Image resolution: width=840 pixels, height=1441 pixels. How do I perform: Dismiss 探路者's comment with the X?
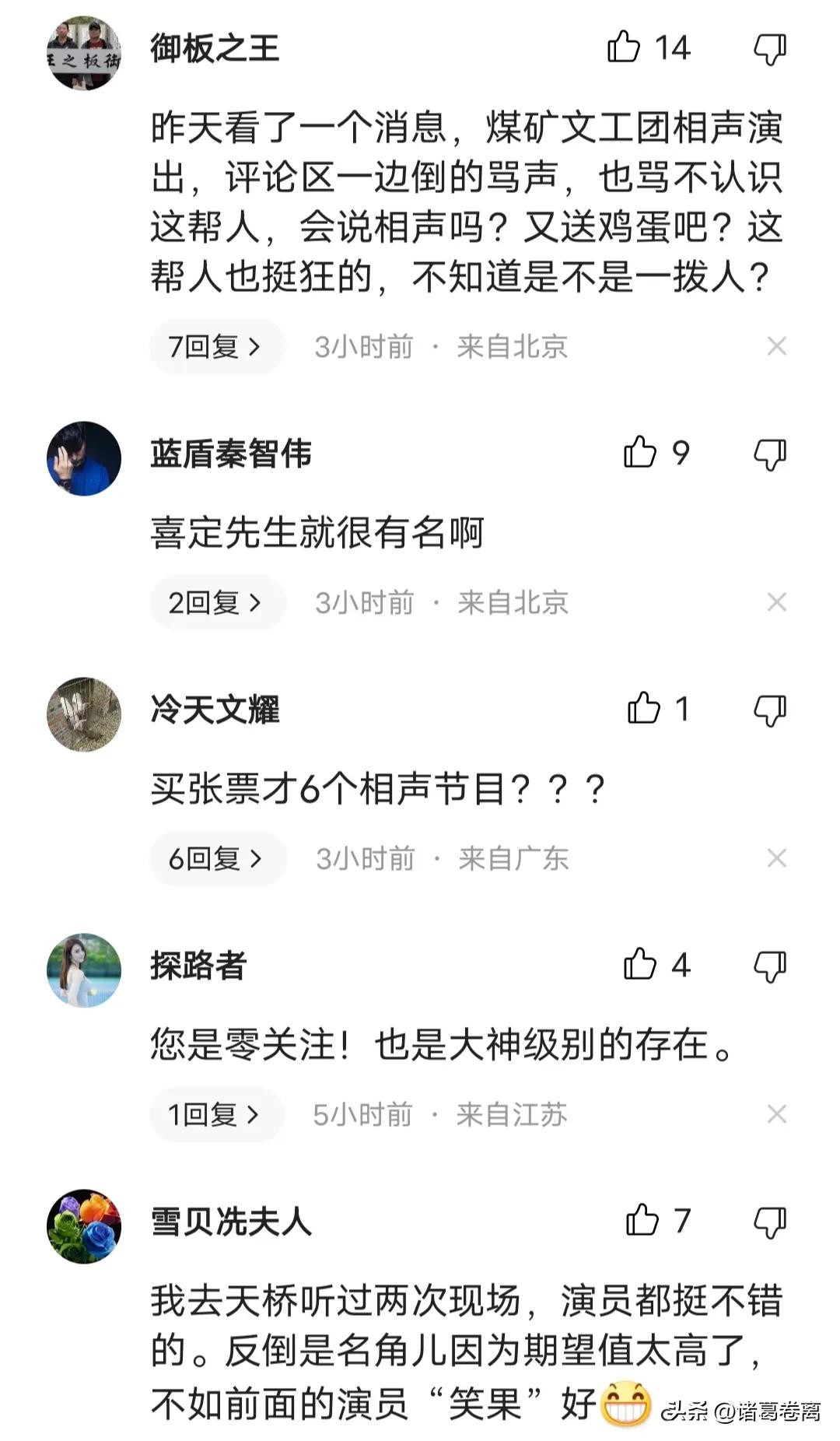click(776, 1114)
